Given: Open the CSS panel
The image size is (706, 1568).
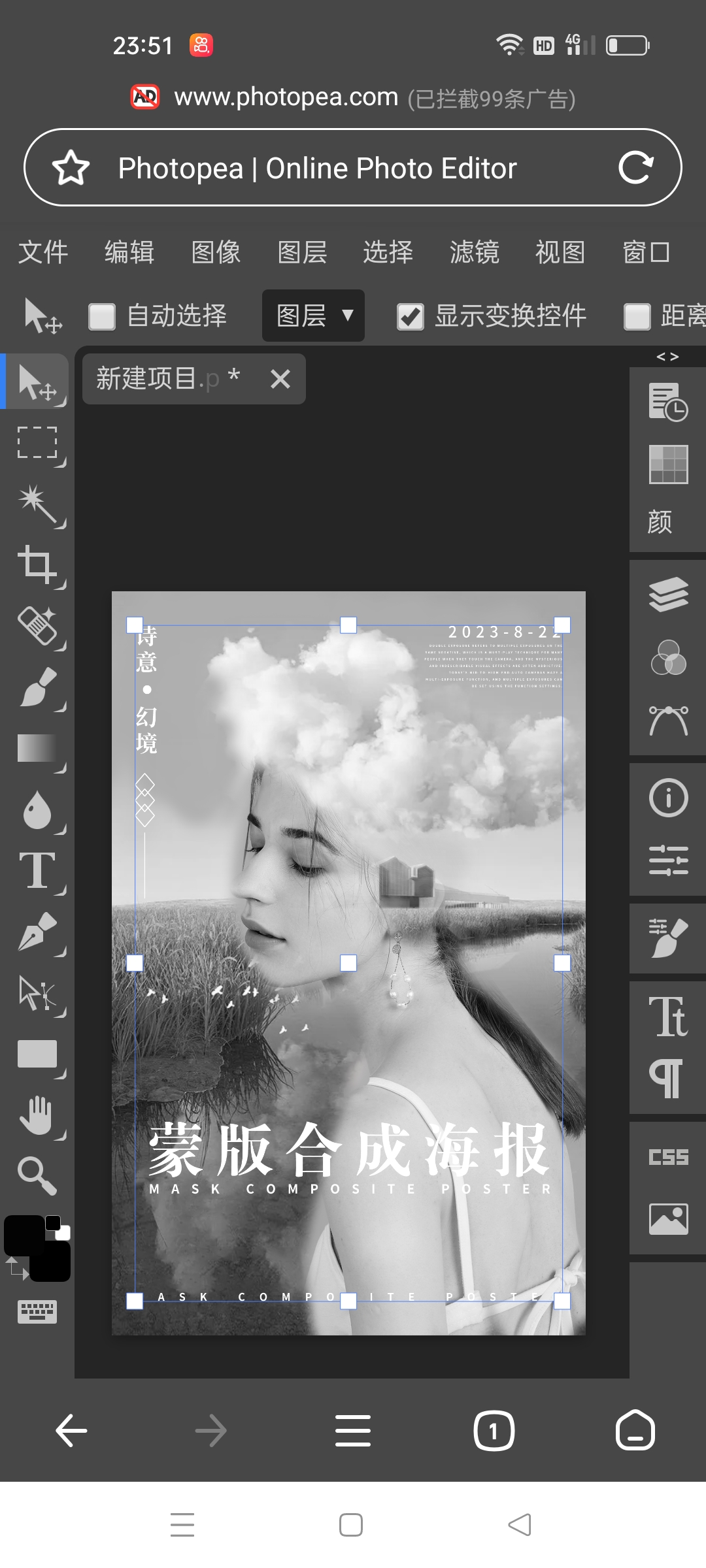Looking at the screenshot, I should [668, 1157].
